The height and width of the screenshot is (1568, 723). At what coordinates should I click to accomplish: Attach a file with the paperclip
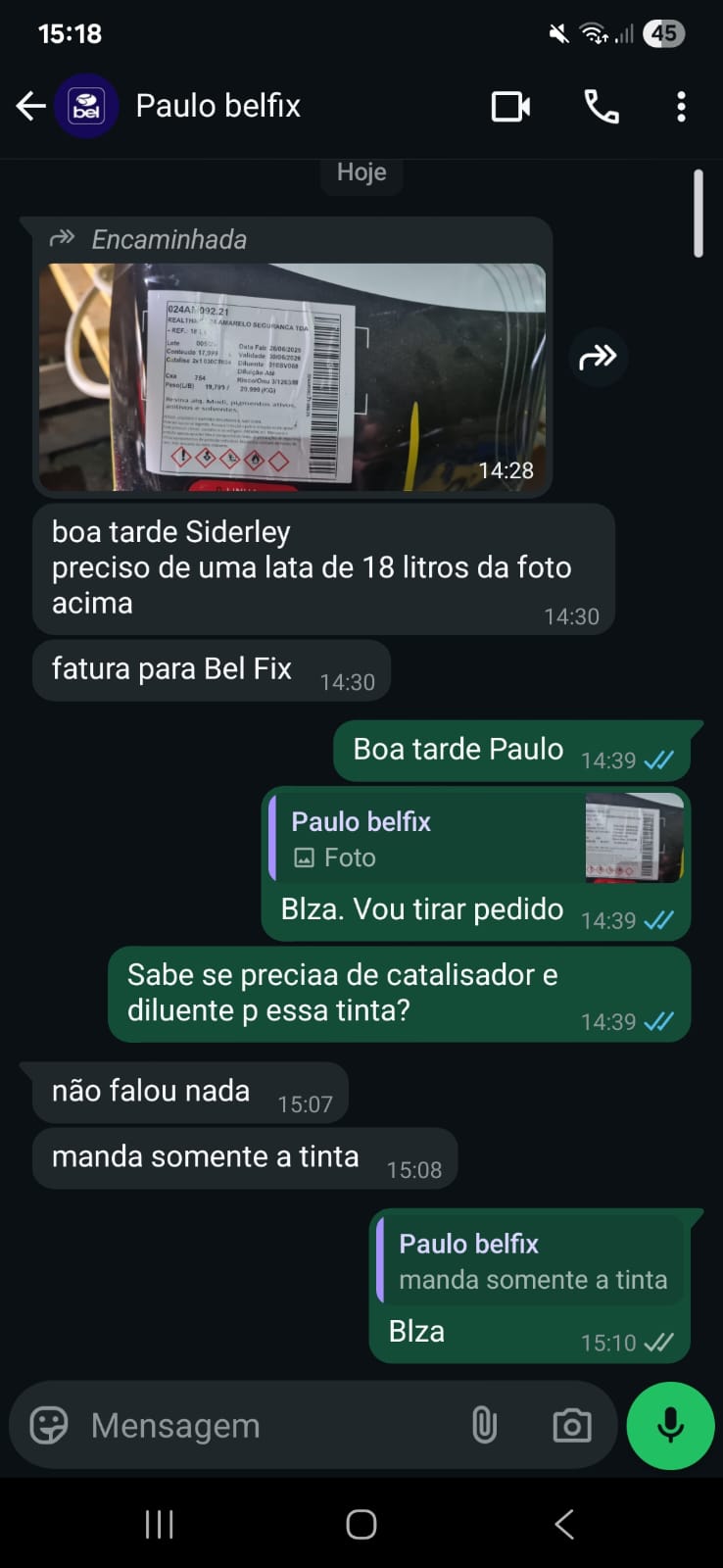click(x=484, y=1425)
